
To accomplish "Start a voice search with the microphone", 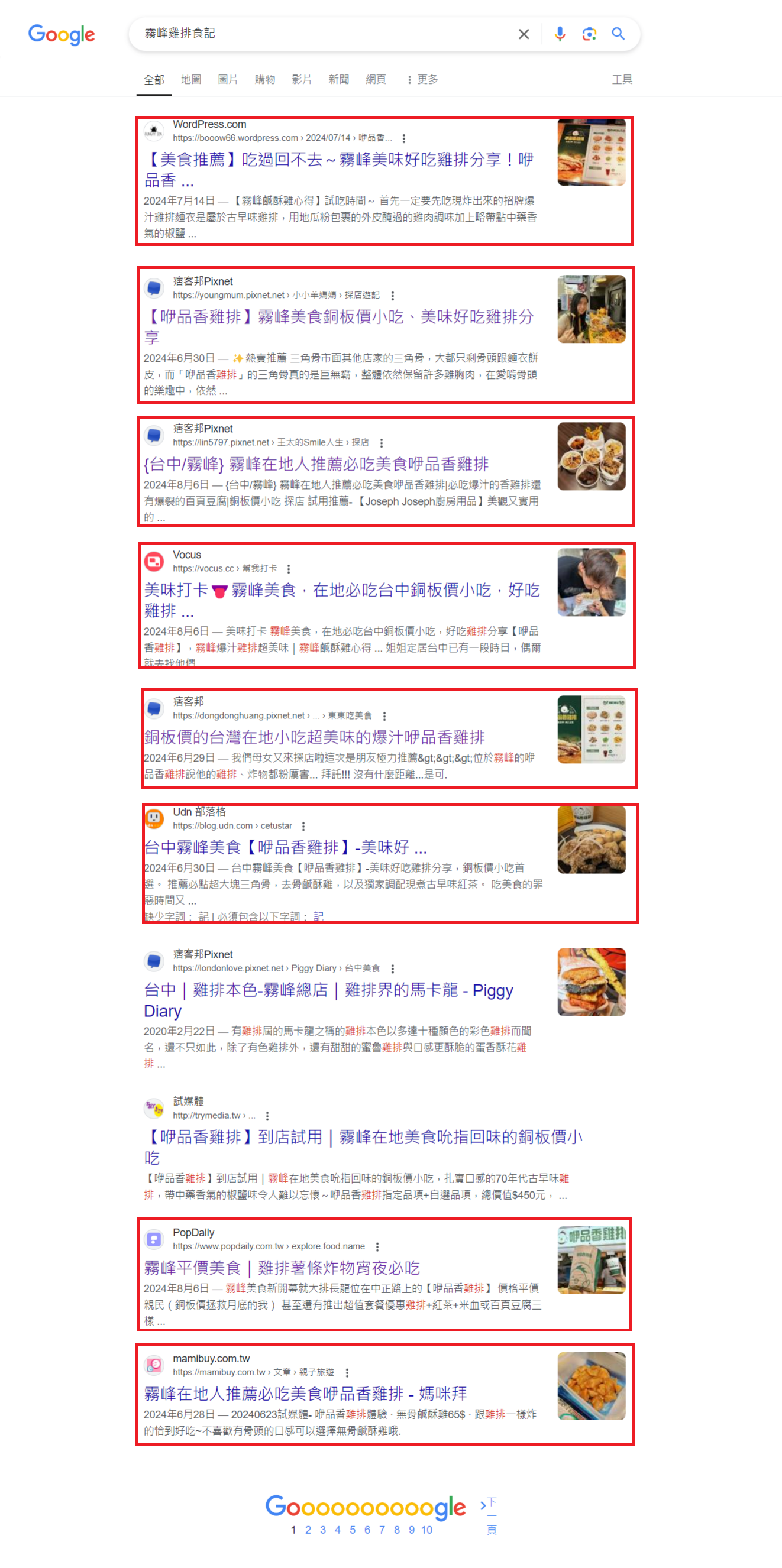I will point(559,34).
